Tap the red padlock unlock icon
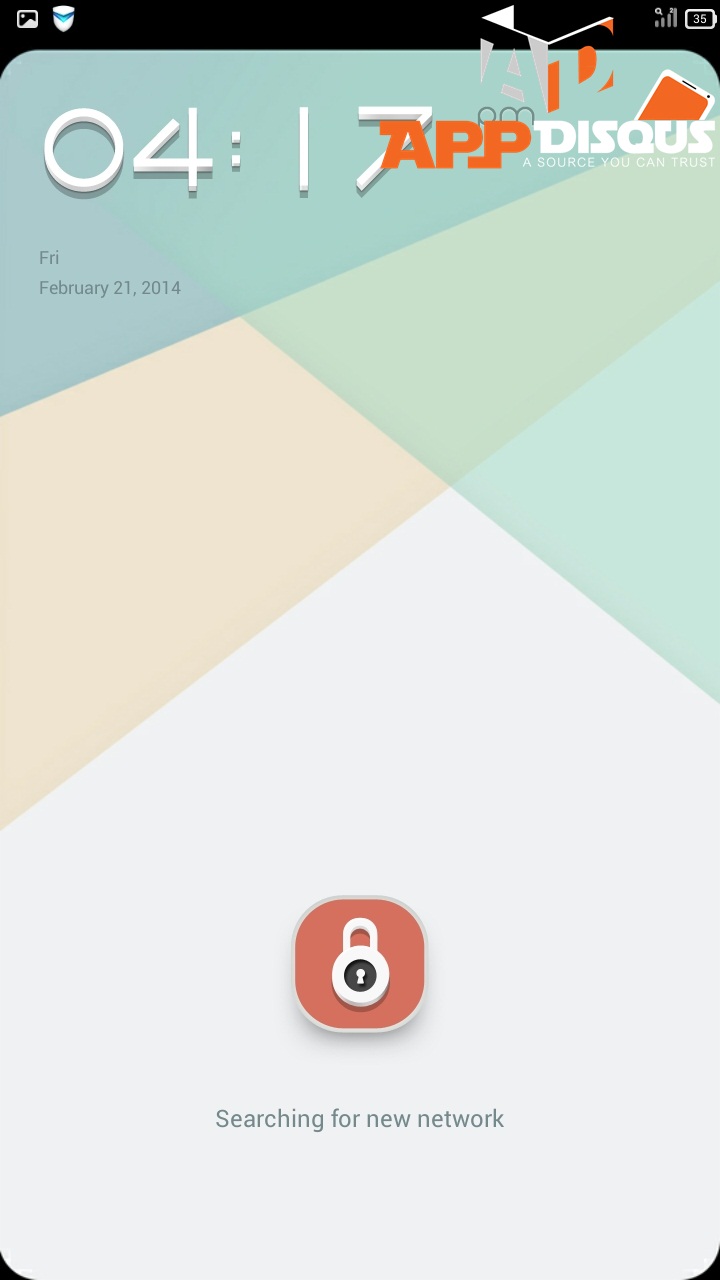This screenshot has width=720, height=1280. pos(360,964)
